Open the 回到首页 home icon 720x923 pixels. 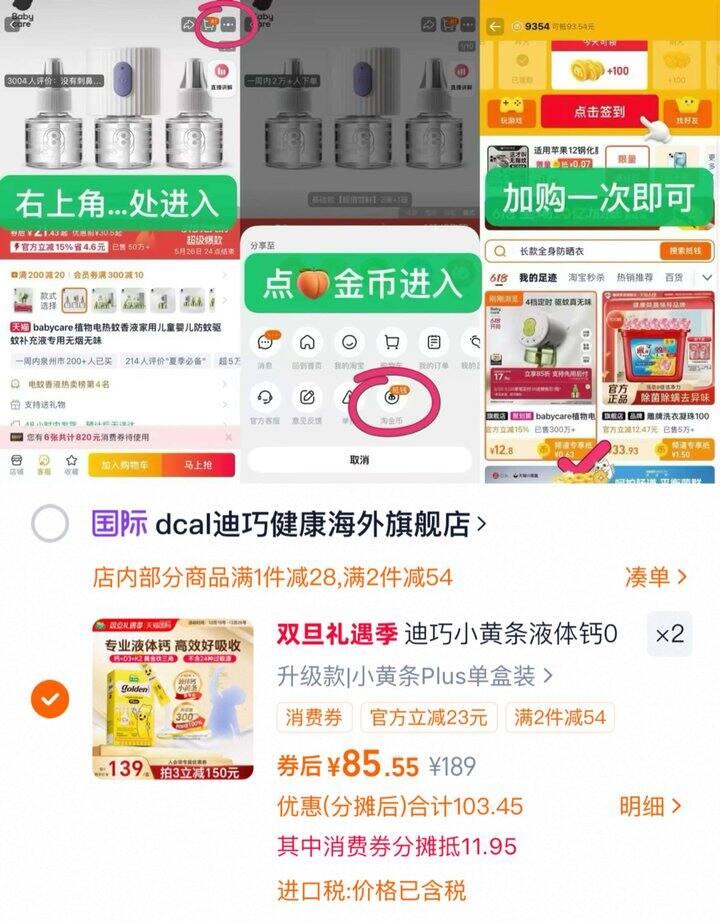point(308,342)
